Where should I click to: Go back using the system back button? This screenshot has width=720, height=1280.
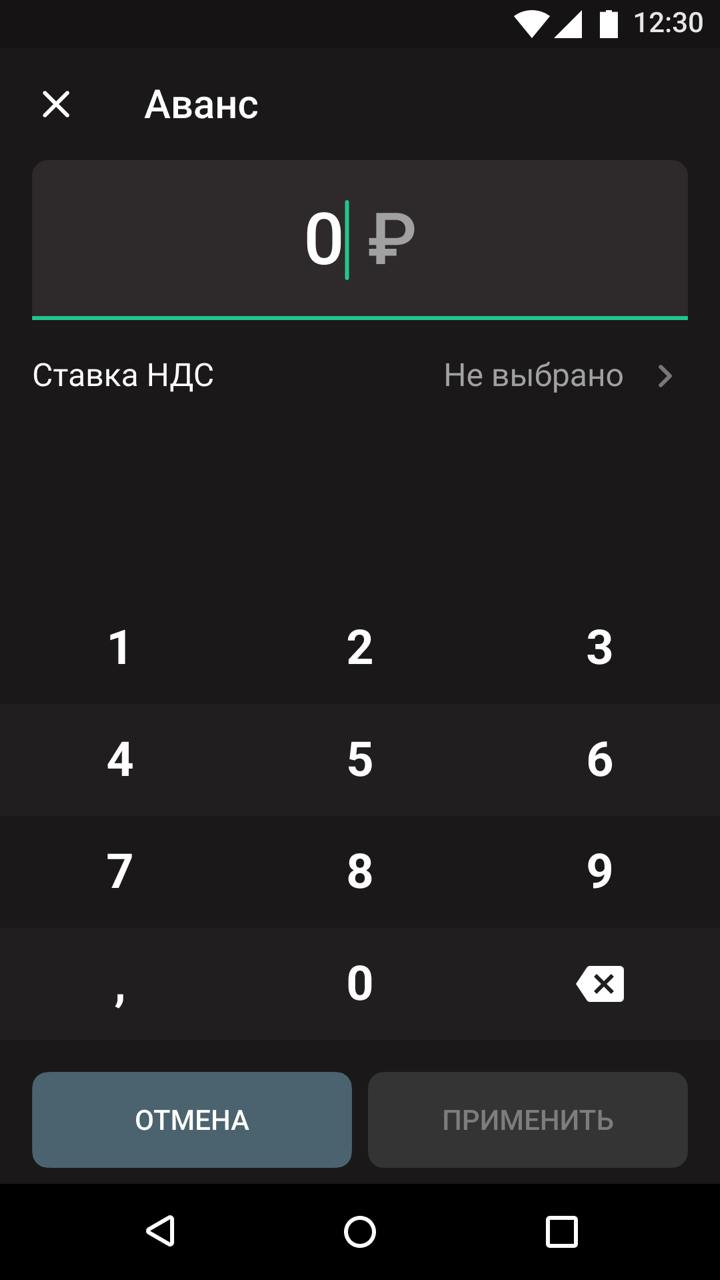160,1231
